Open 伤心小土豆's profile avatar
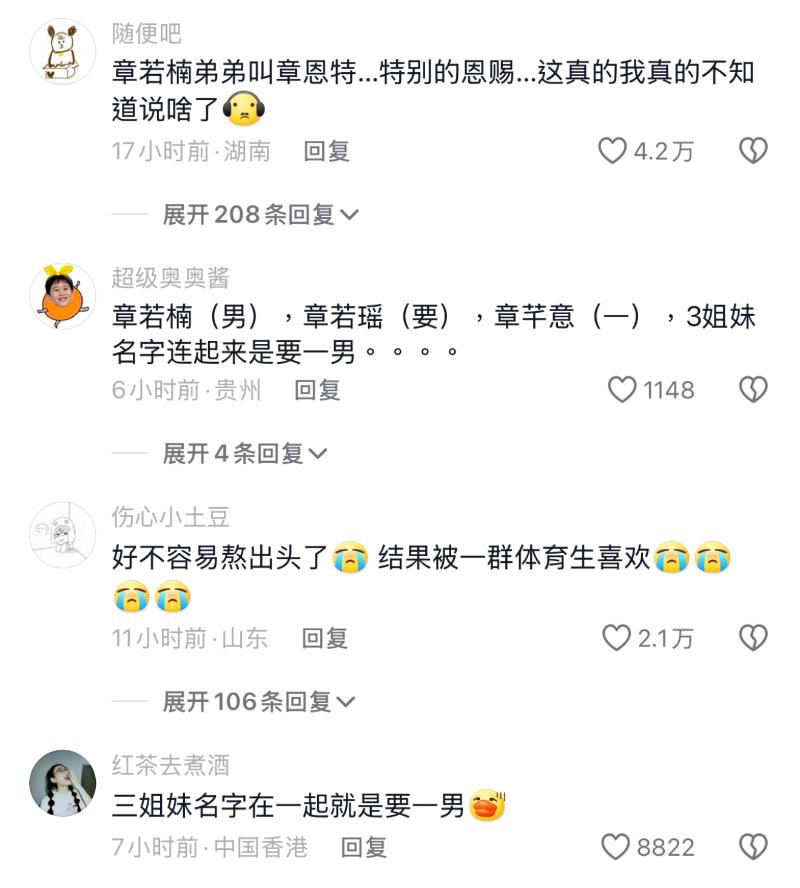800x888 pixels. point(62,535)
